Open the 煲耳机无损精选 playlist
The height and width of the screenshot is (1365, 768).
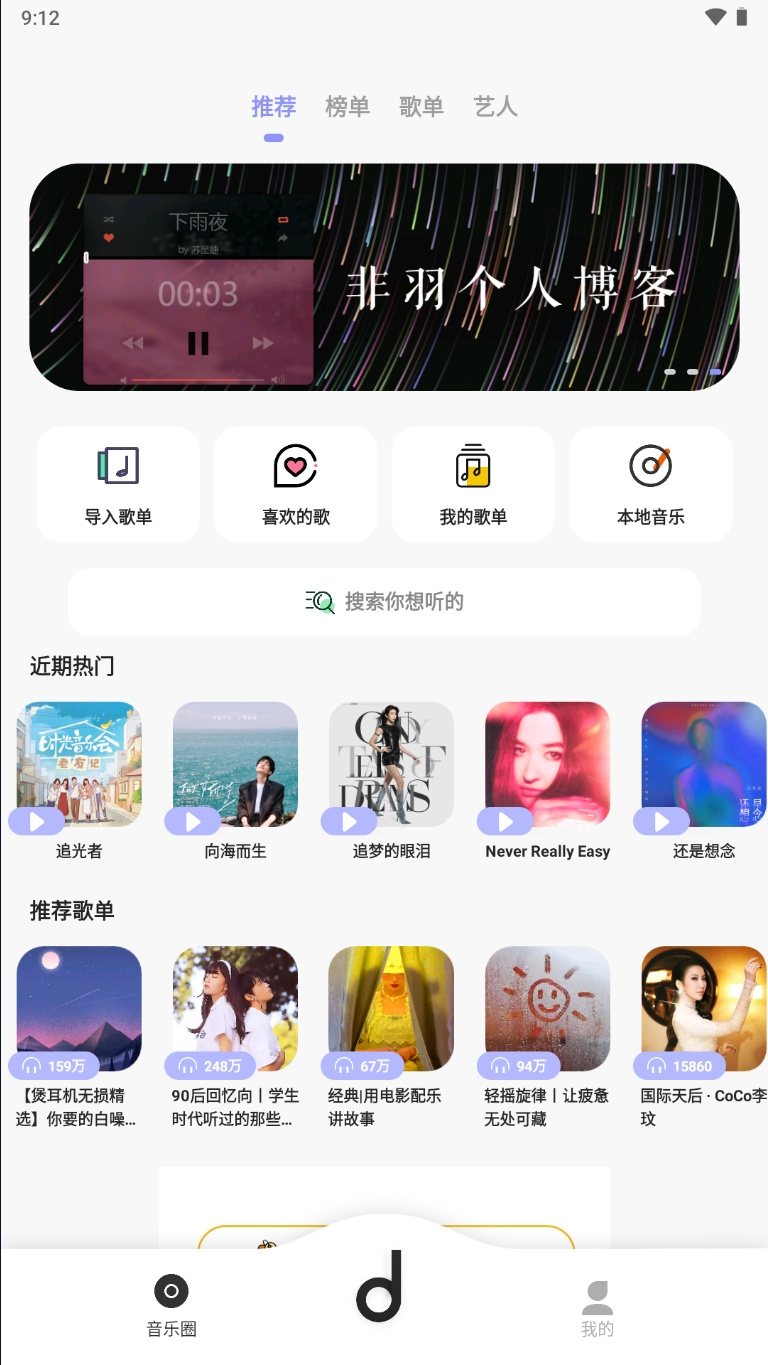click(x=79, y=1008)
